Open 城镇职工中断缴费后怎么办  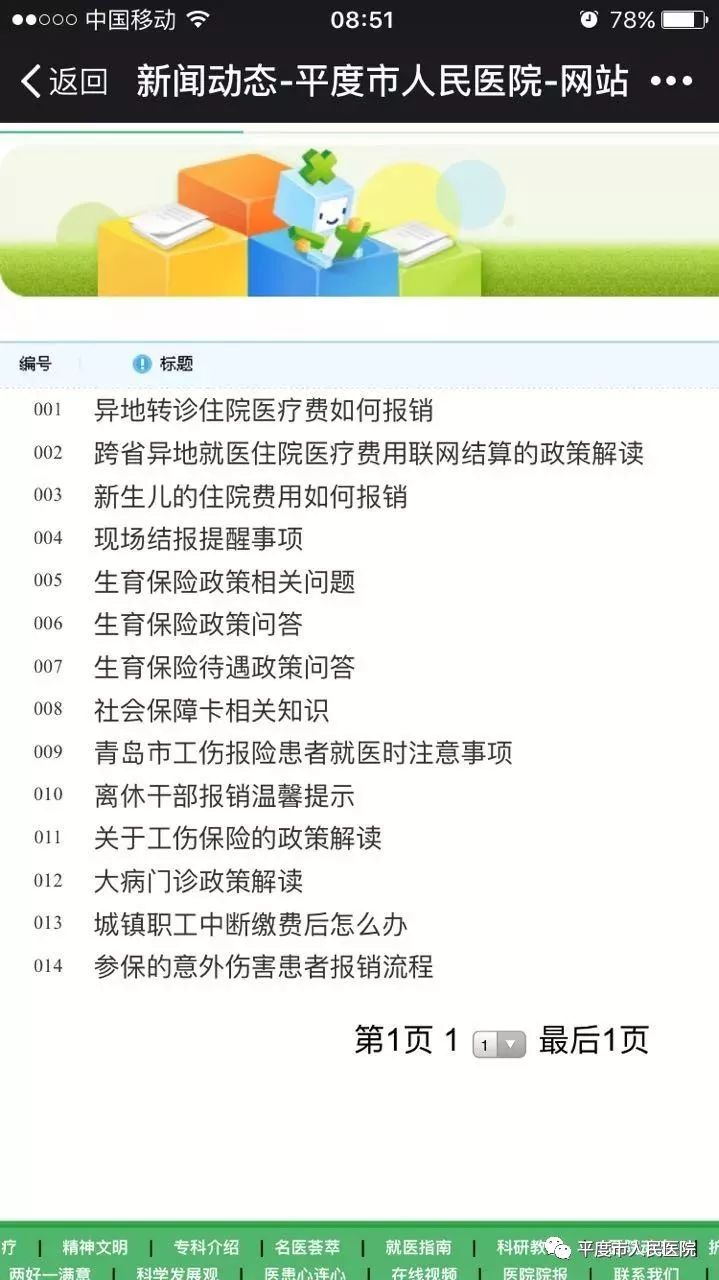(250, 924)
